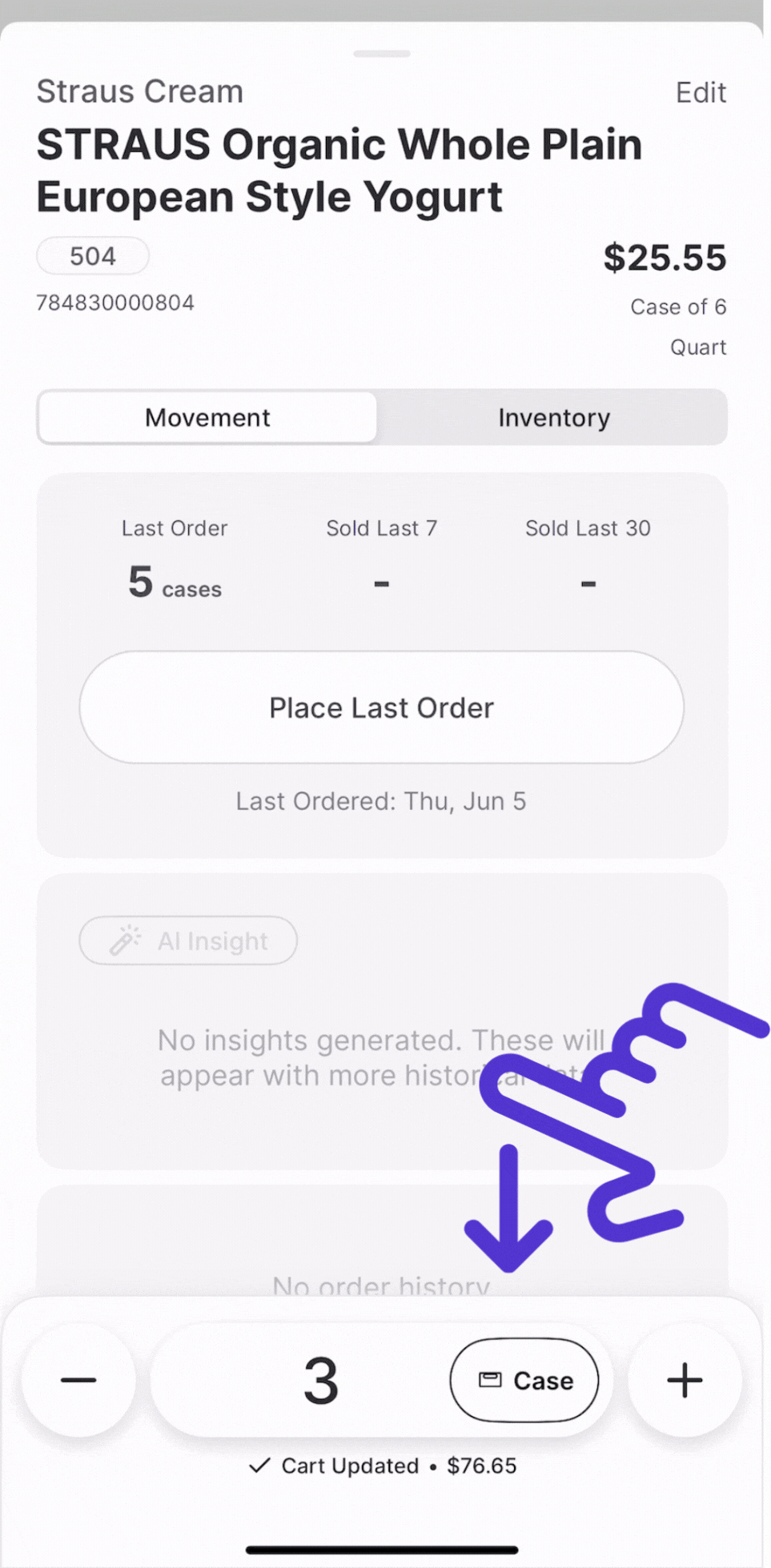771x1568 pixels.
Task: Tap the AI Insight magic wand icon
Action: (x=128, y=941)
